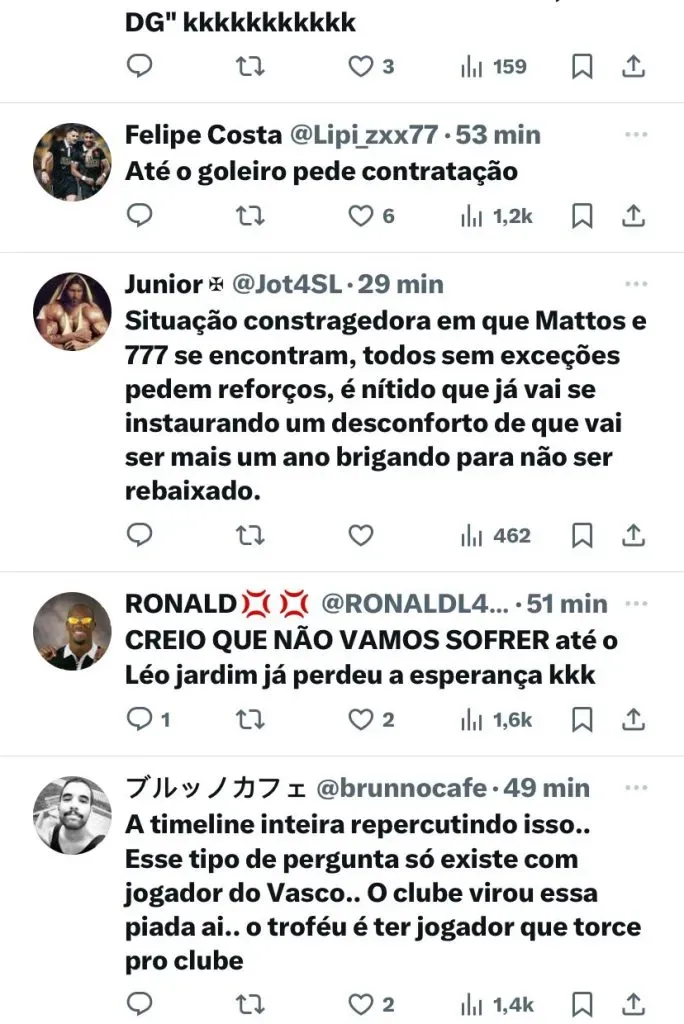Screen dimensions: 684x1024
Task: Bookmark brunnocafe's post
Action: pyautogui.click(x=582, y=1004)
